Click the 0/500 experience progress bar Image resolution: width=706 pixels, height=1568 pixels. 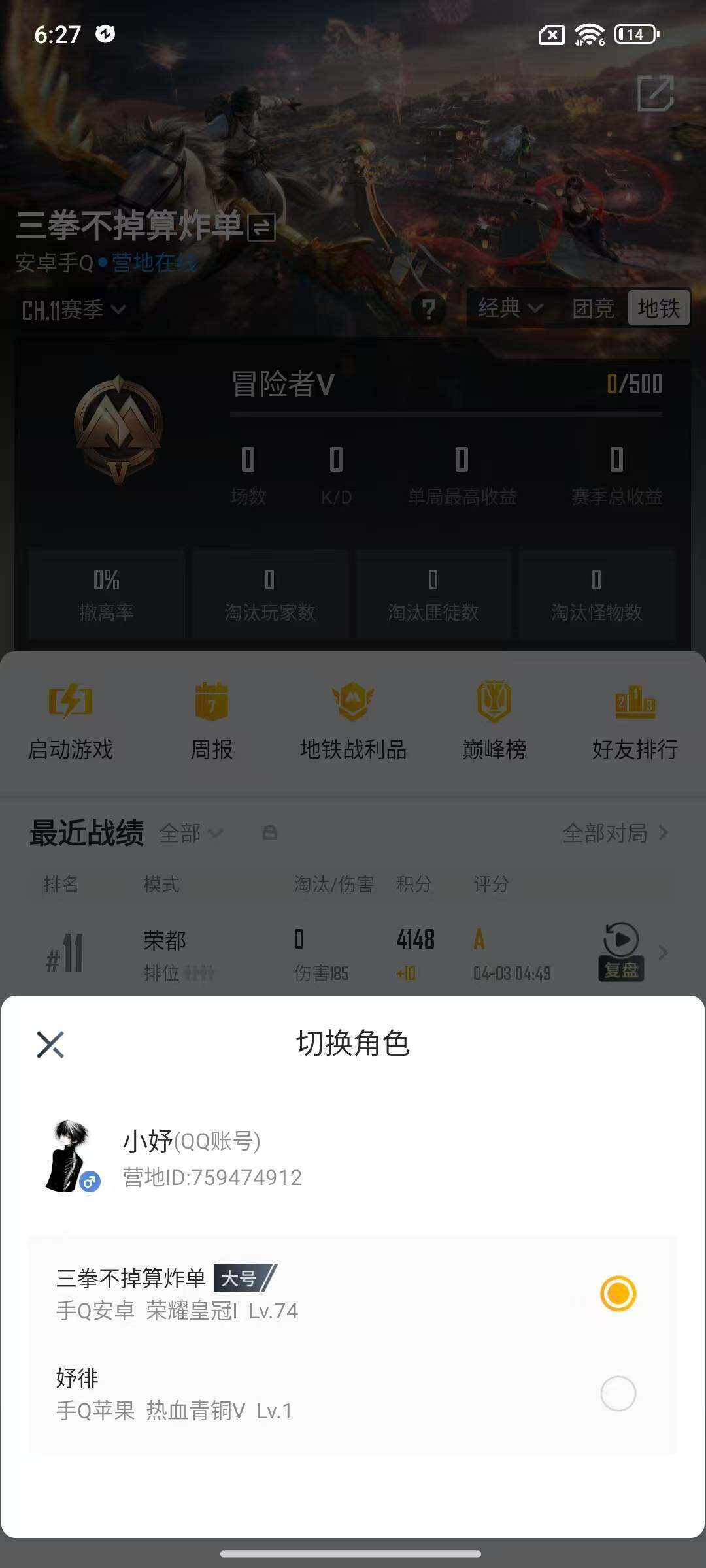[445, 413]
